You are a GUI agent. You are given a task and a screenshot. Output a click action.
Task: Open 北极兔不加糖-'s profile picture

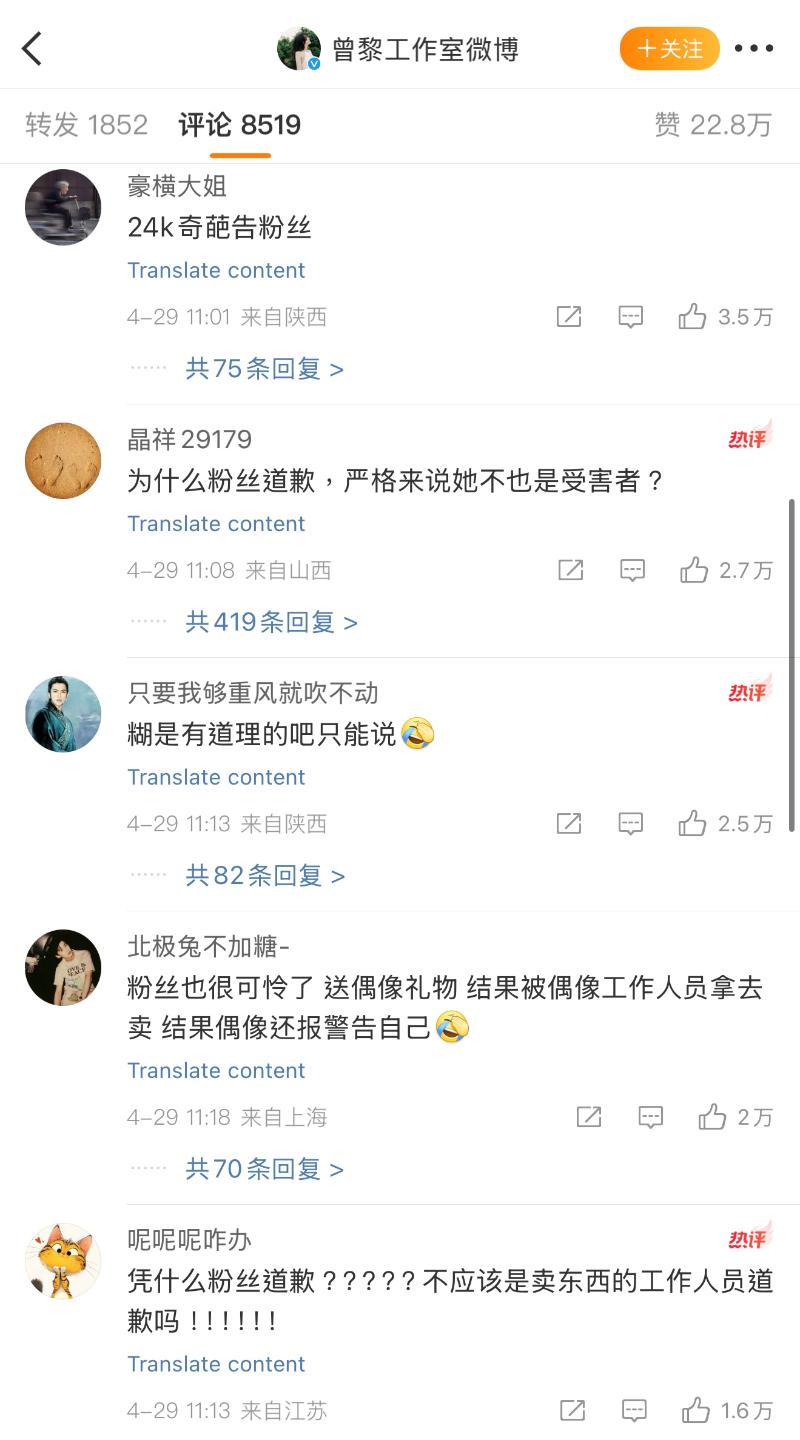(63, 967)
